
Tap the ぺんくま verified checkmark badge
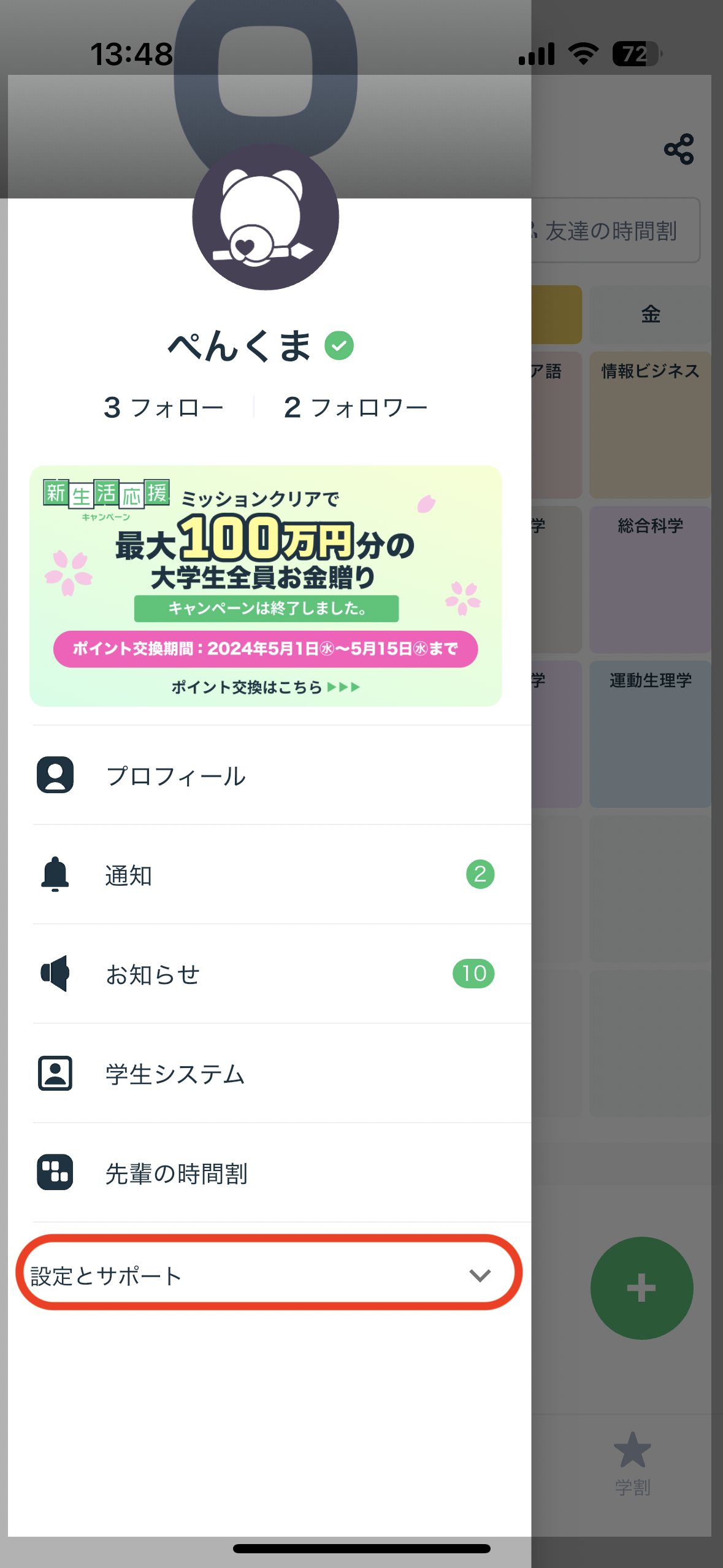339,345
